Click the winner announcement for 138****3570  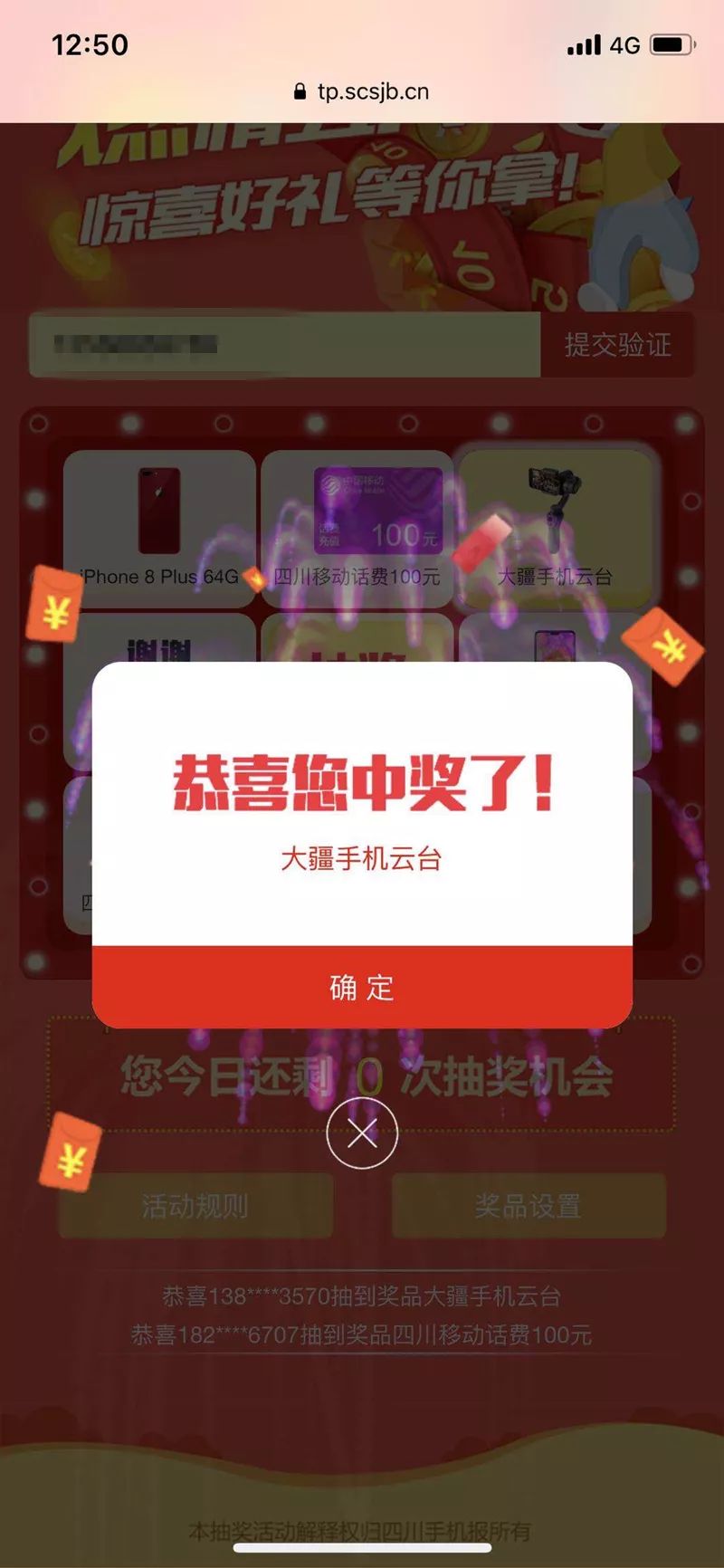(361, 1296)
